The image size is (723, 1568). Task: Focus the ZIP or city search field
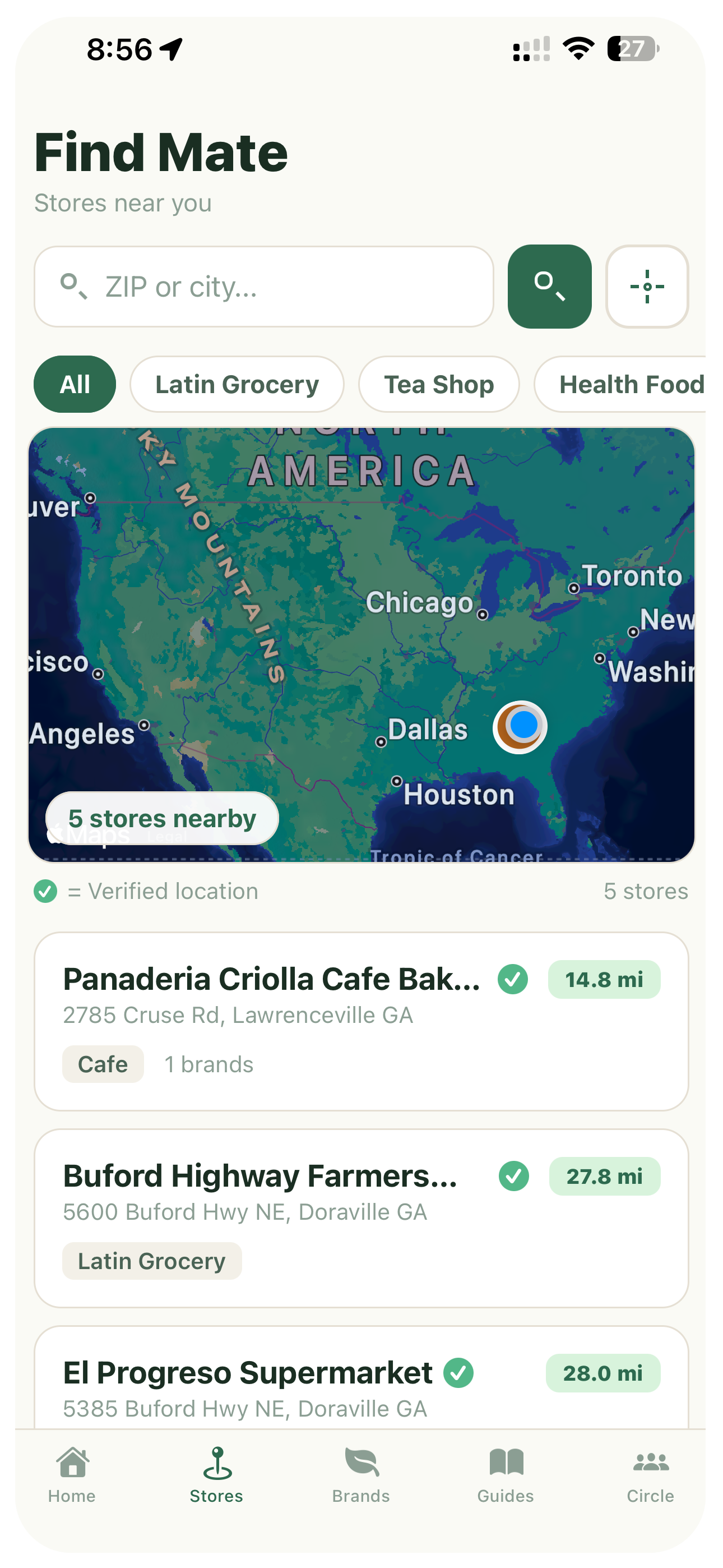(x=263, y=287)
